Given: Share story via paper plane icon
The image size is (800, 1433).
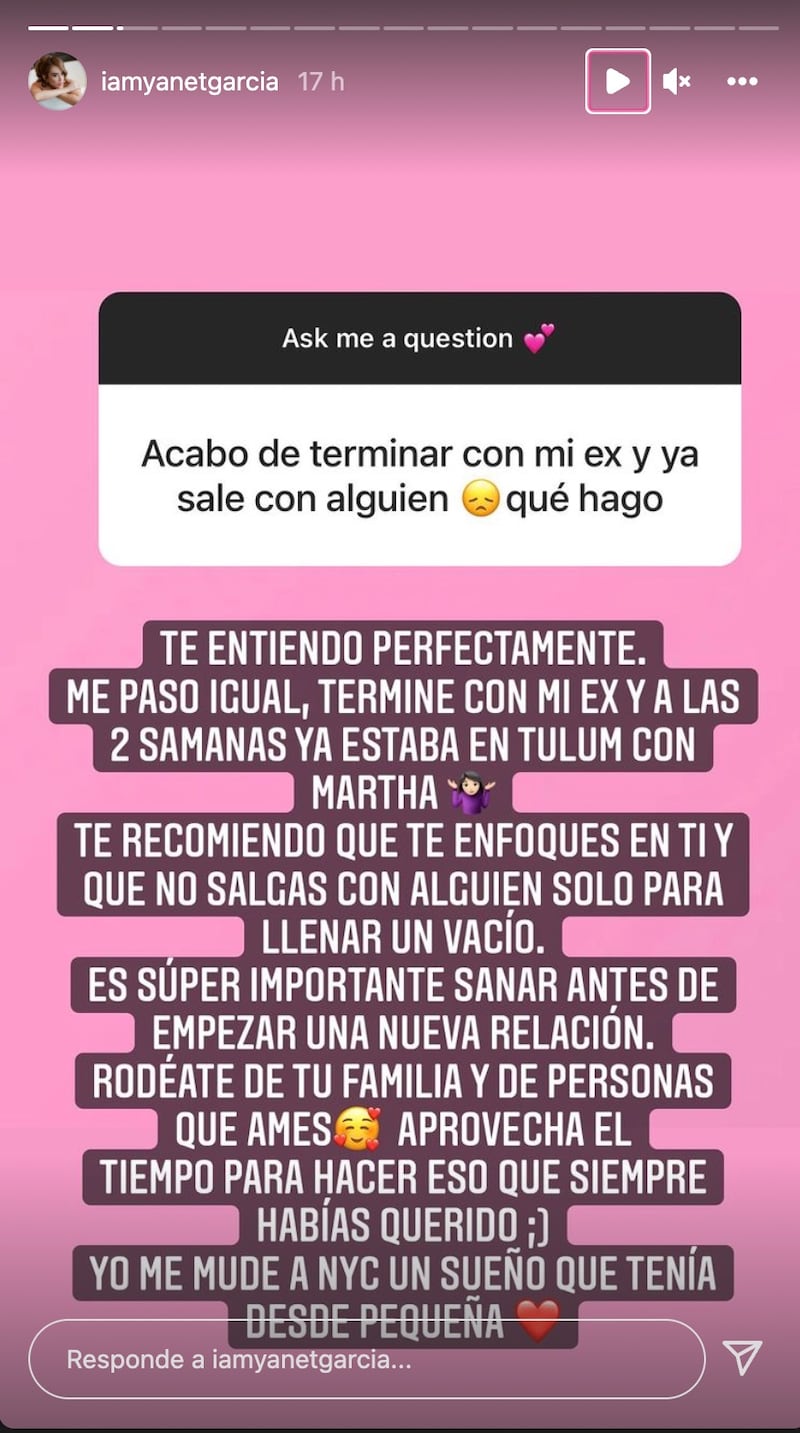Looking at the screenshot, I should (x=742, y=1358).
